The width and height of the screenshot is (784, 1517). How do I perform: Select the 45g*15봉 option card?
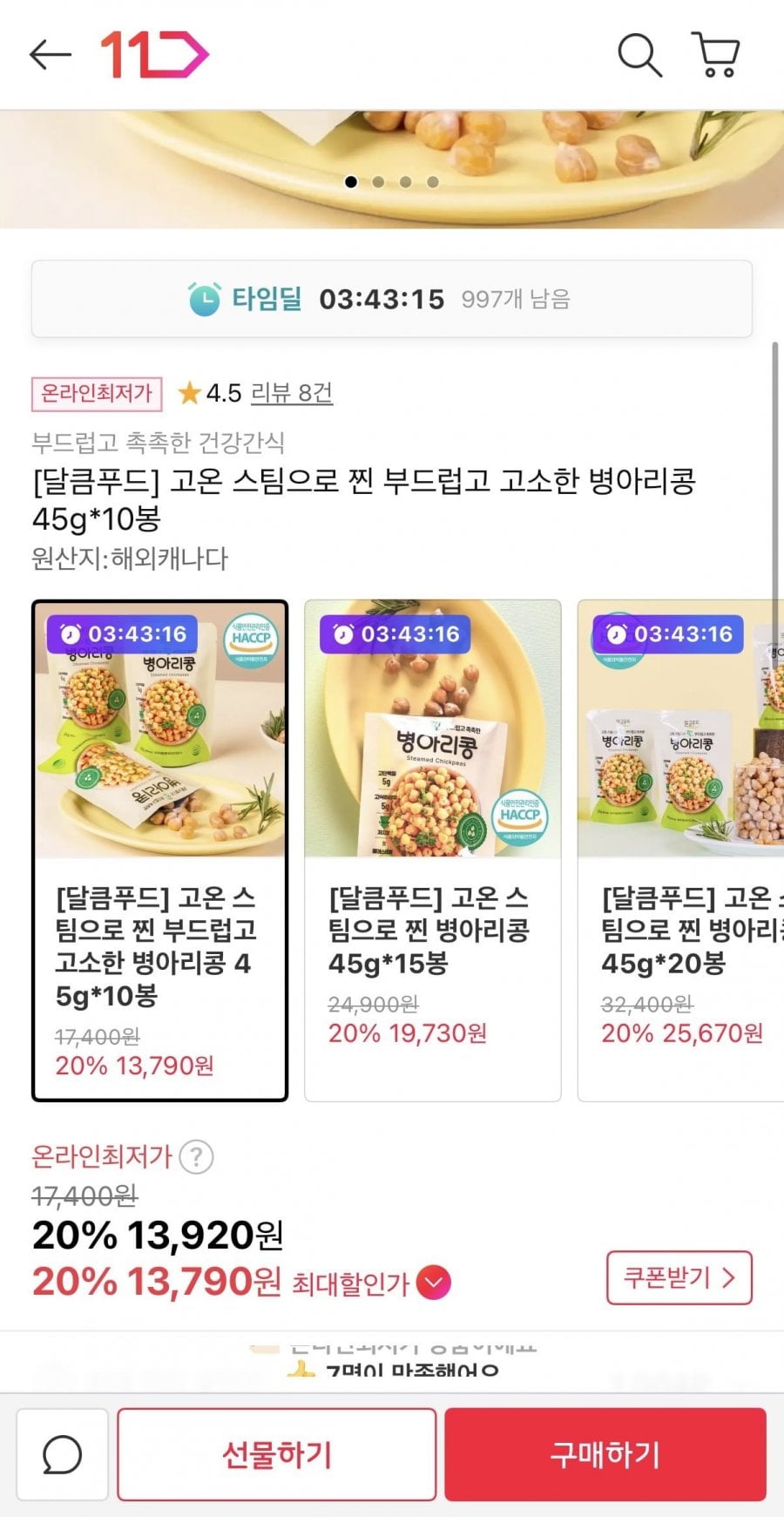pos(432,850)
